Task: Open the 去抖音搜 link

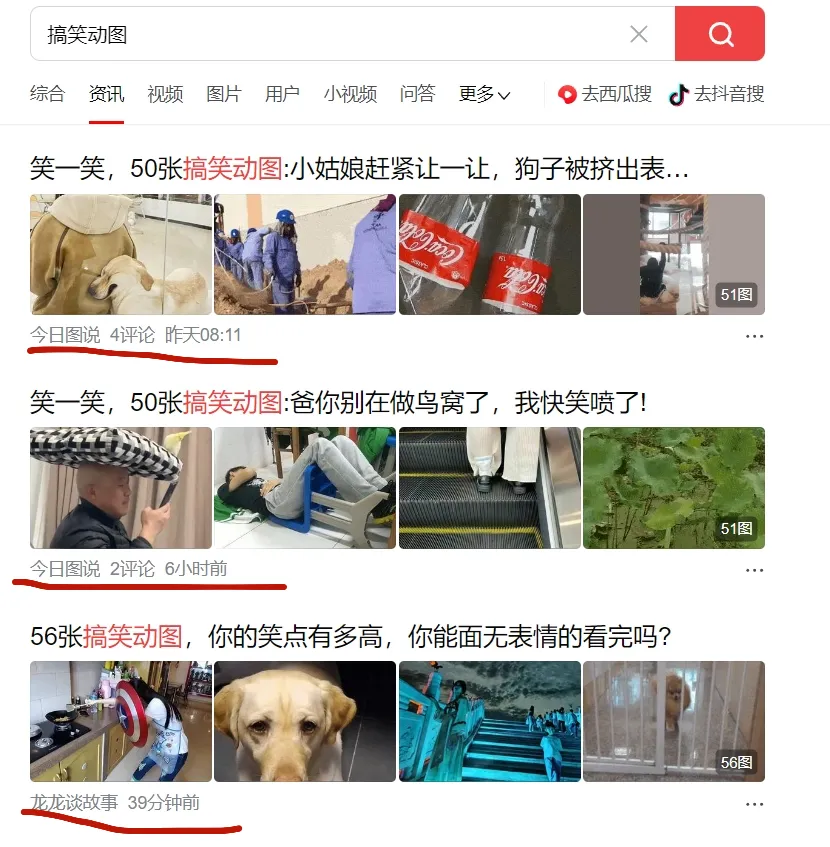Action: click(x=717, y=94)
